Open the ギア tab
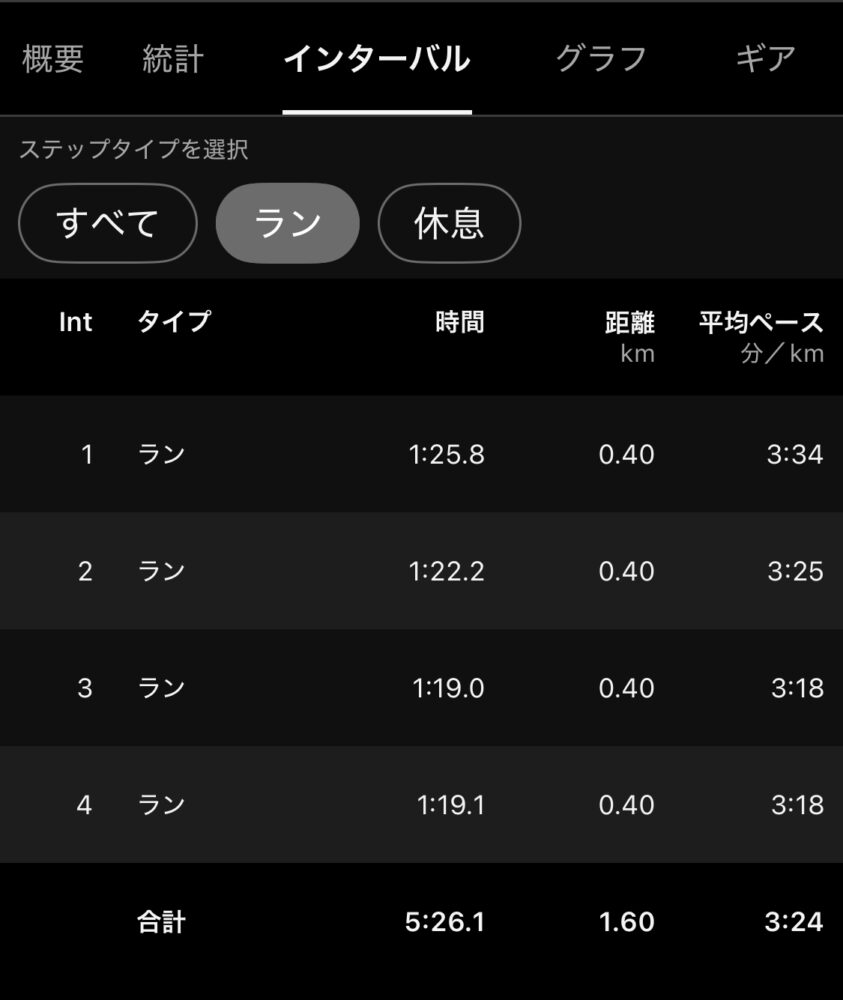 coord(765,60)
